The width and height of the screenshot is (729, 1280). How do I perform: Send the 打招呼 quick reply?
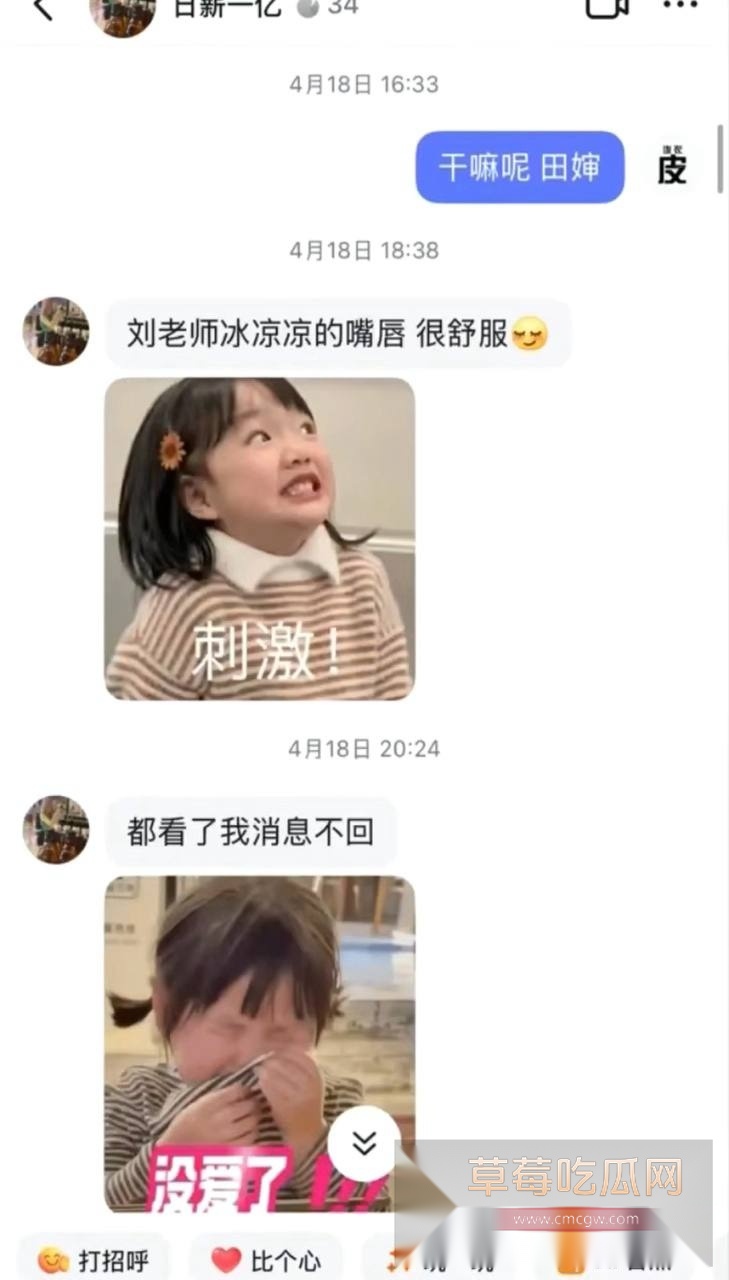click(97, 1259)
